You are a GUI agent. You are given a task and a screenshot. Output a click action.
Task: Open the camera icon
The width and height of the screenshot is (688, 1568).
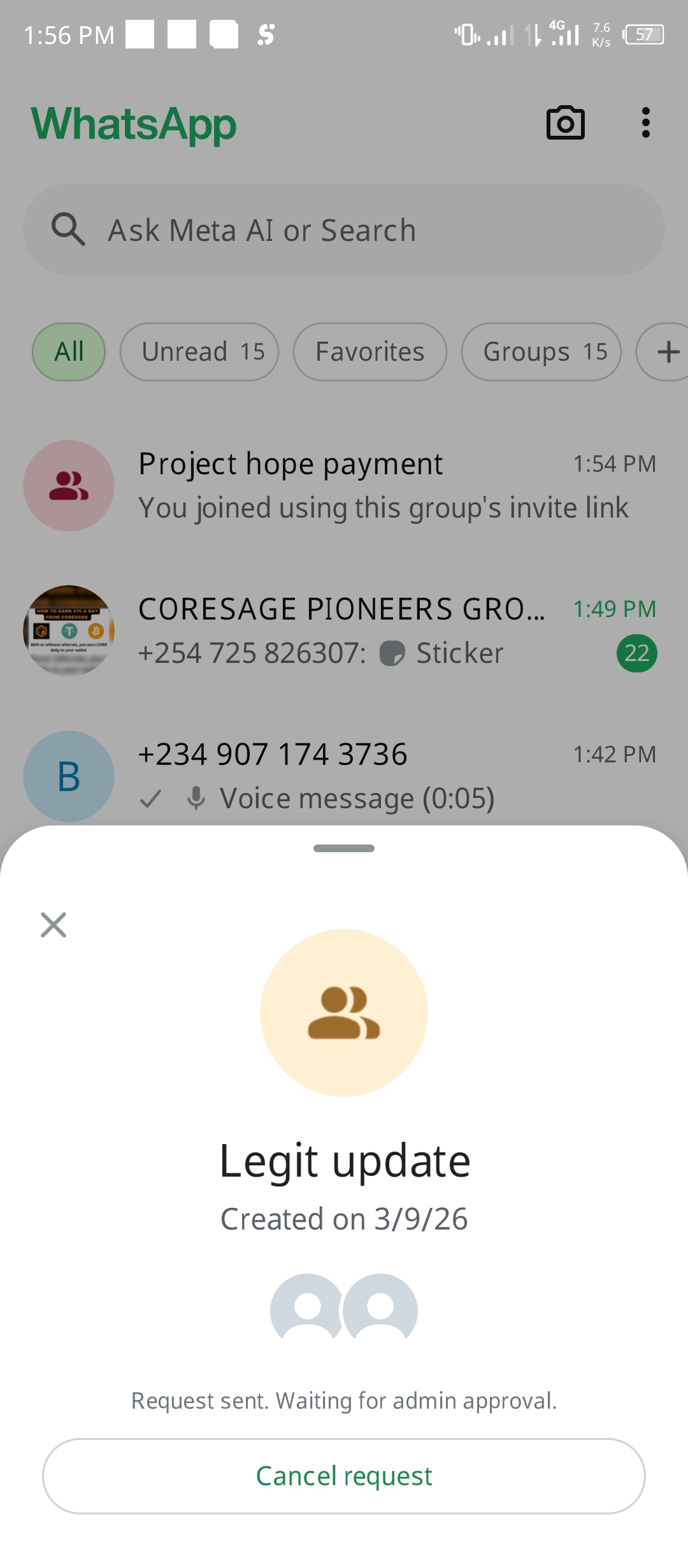(565, 122)
